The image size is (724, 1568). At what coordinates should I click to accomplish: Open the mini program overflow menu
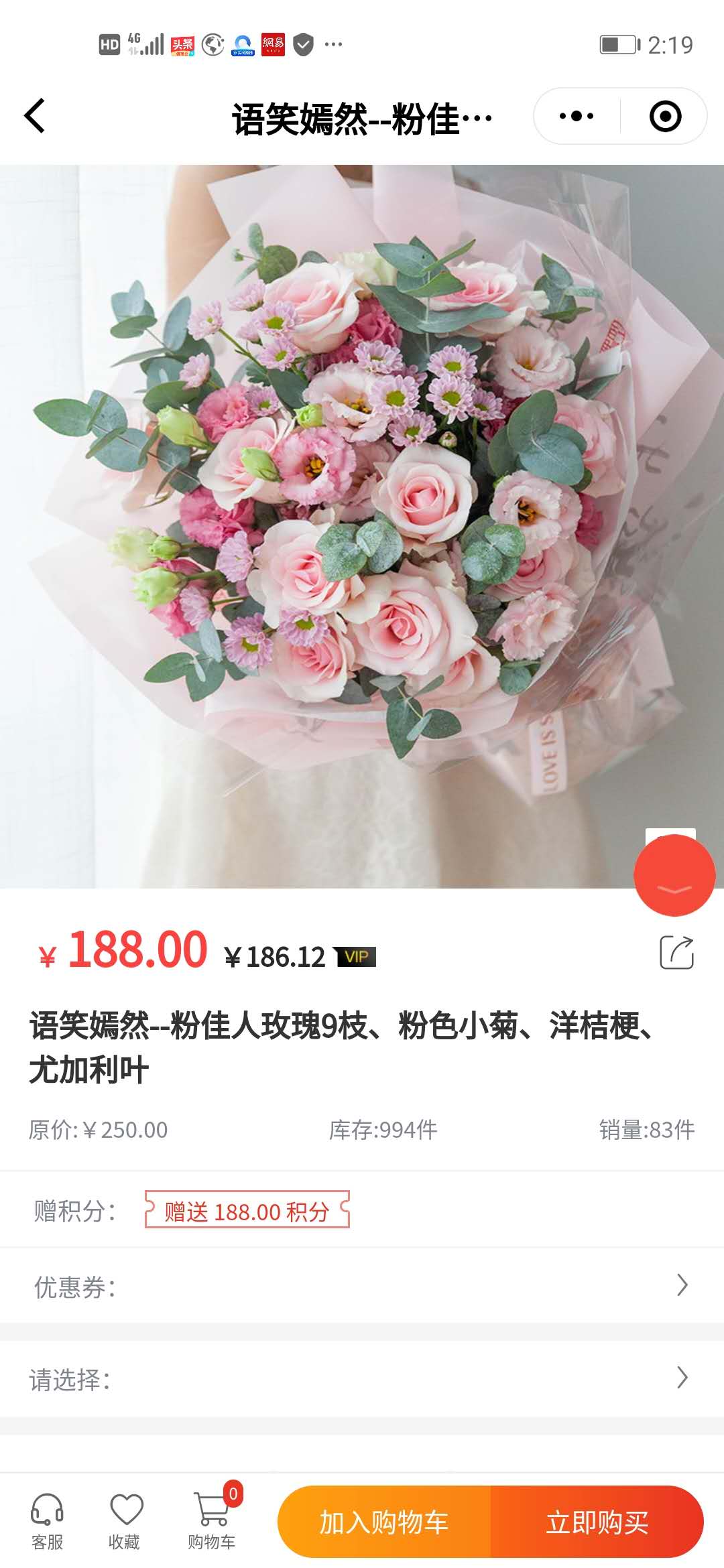tap(577, 116)
